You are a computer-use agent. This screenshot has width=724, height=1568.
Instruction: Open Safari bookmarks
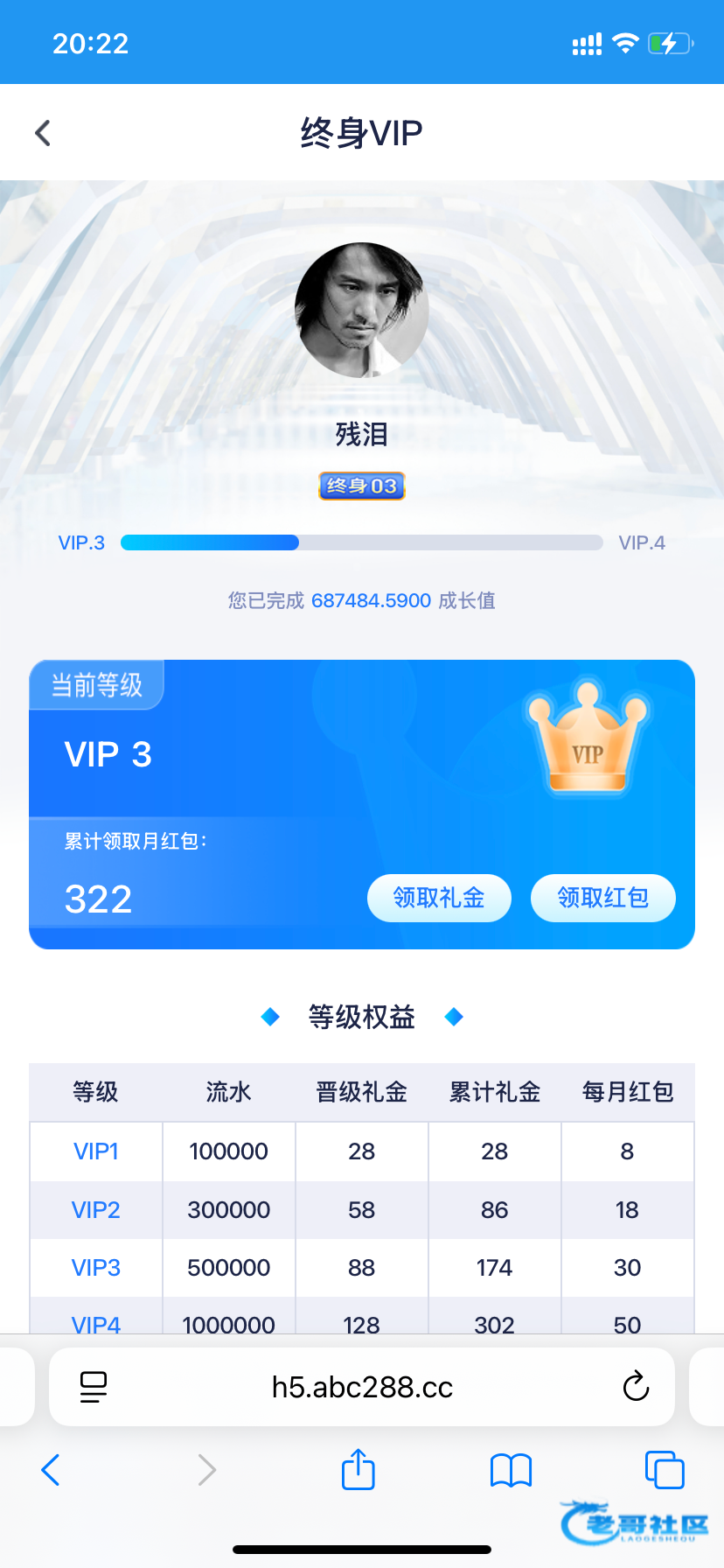coord(512,1470)
